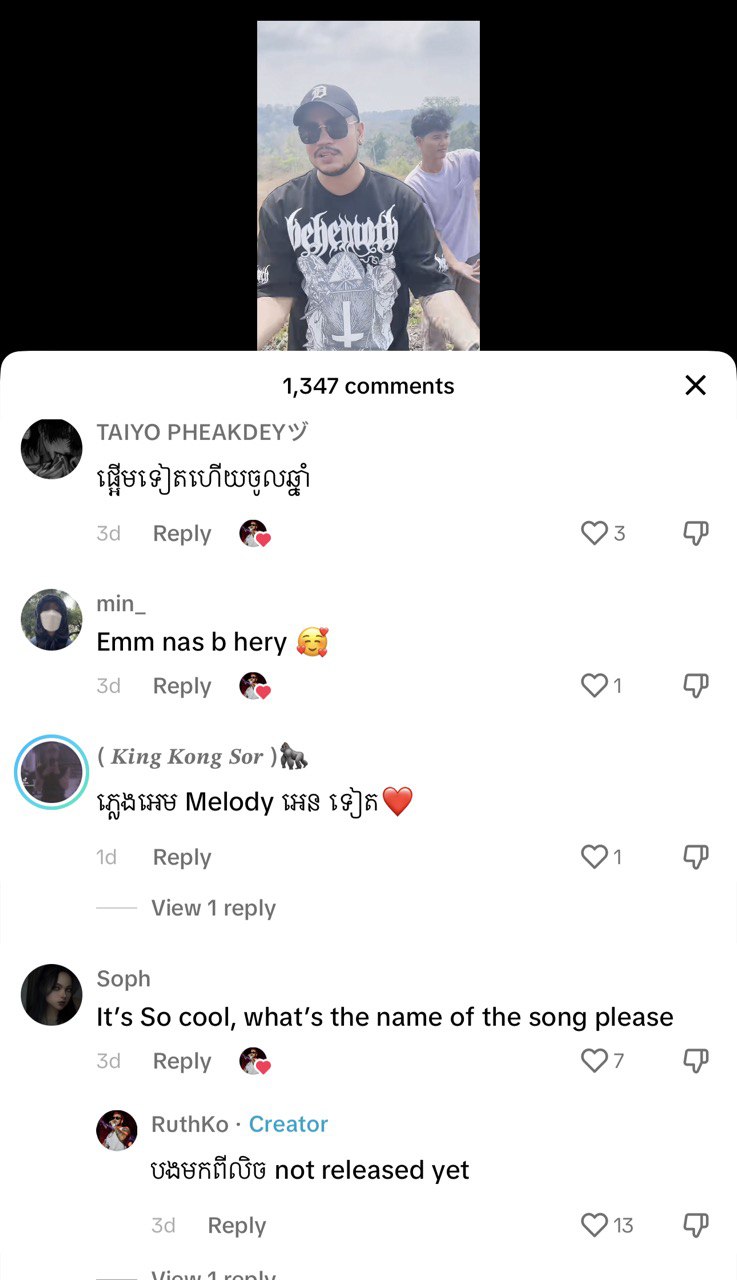Expand View 1 reply under King Kong Sor
Image resolution: width=737 pixels, height=1280 pixels.
click(213, 908)
